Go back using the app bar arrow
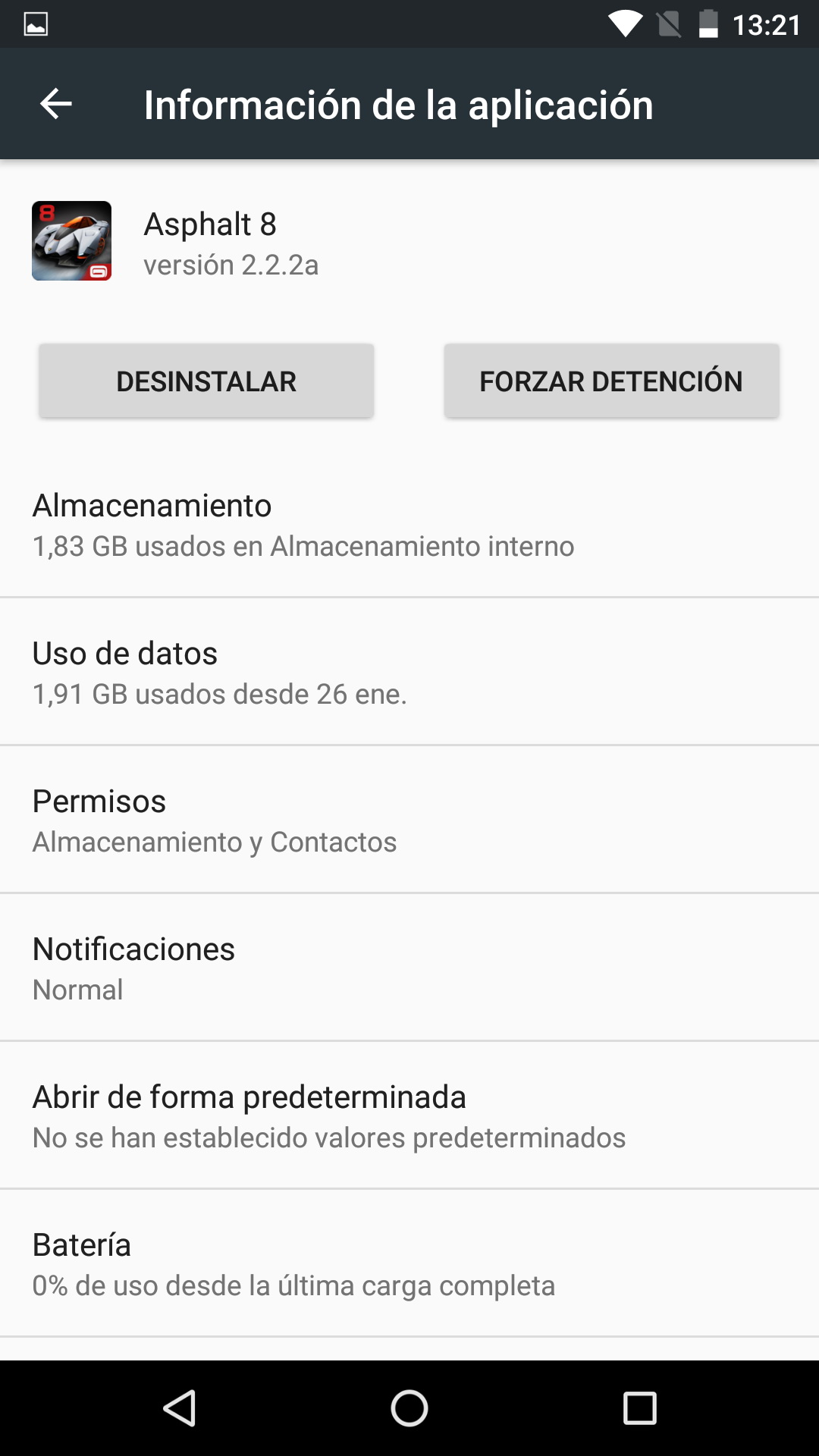 coord(56,104)
